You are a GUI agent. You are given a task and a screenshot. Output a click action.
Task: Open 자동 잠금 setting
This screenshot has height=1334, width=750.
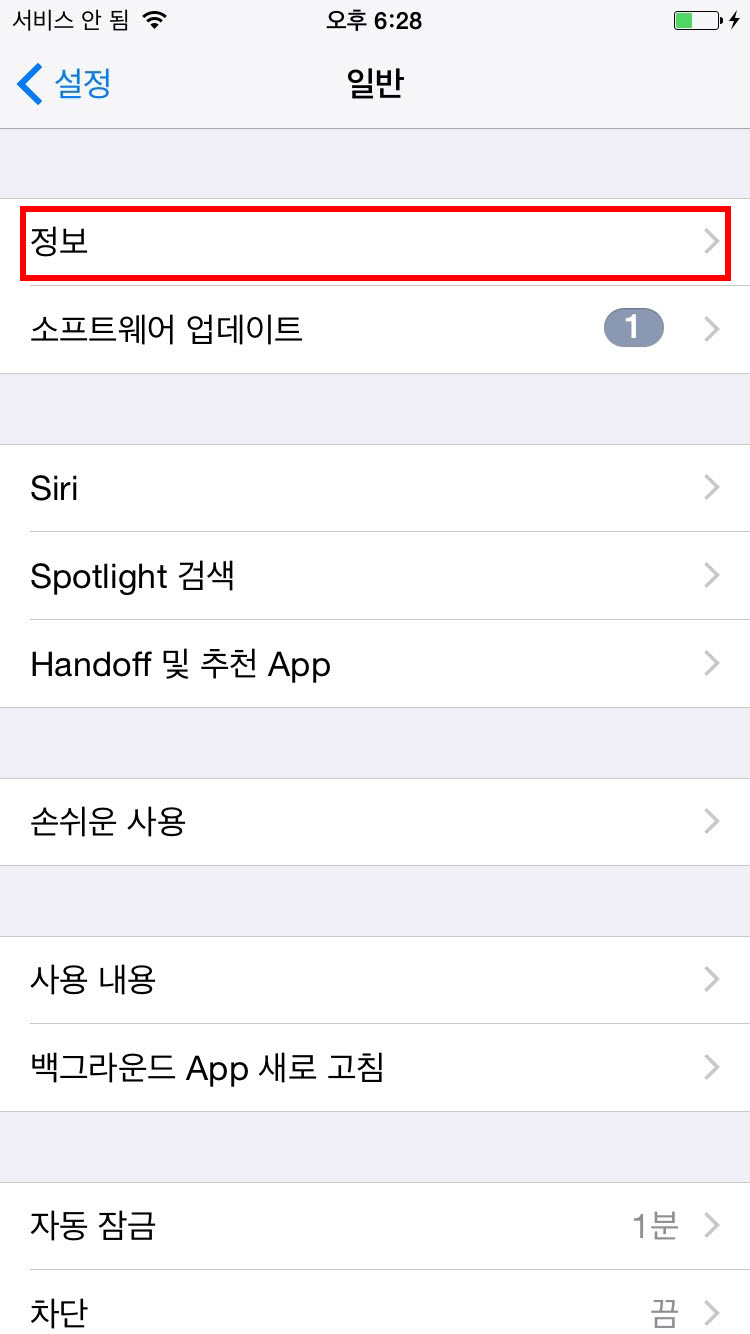pyautogui.click(x=375, y=1226)
